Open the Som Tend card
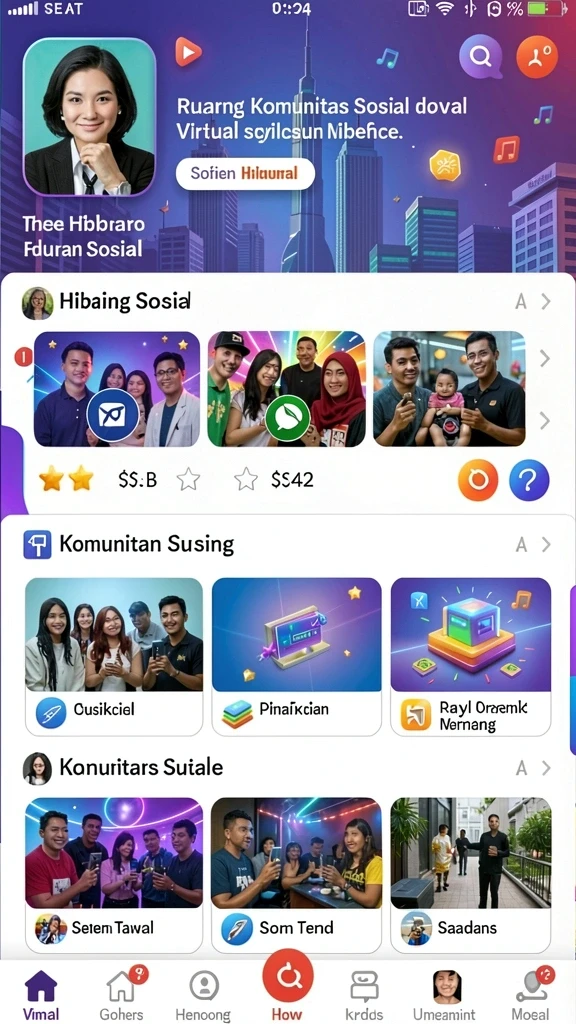 tap(296, 875)
